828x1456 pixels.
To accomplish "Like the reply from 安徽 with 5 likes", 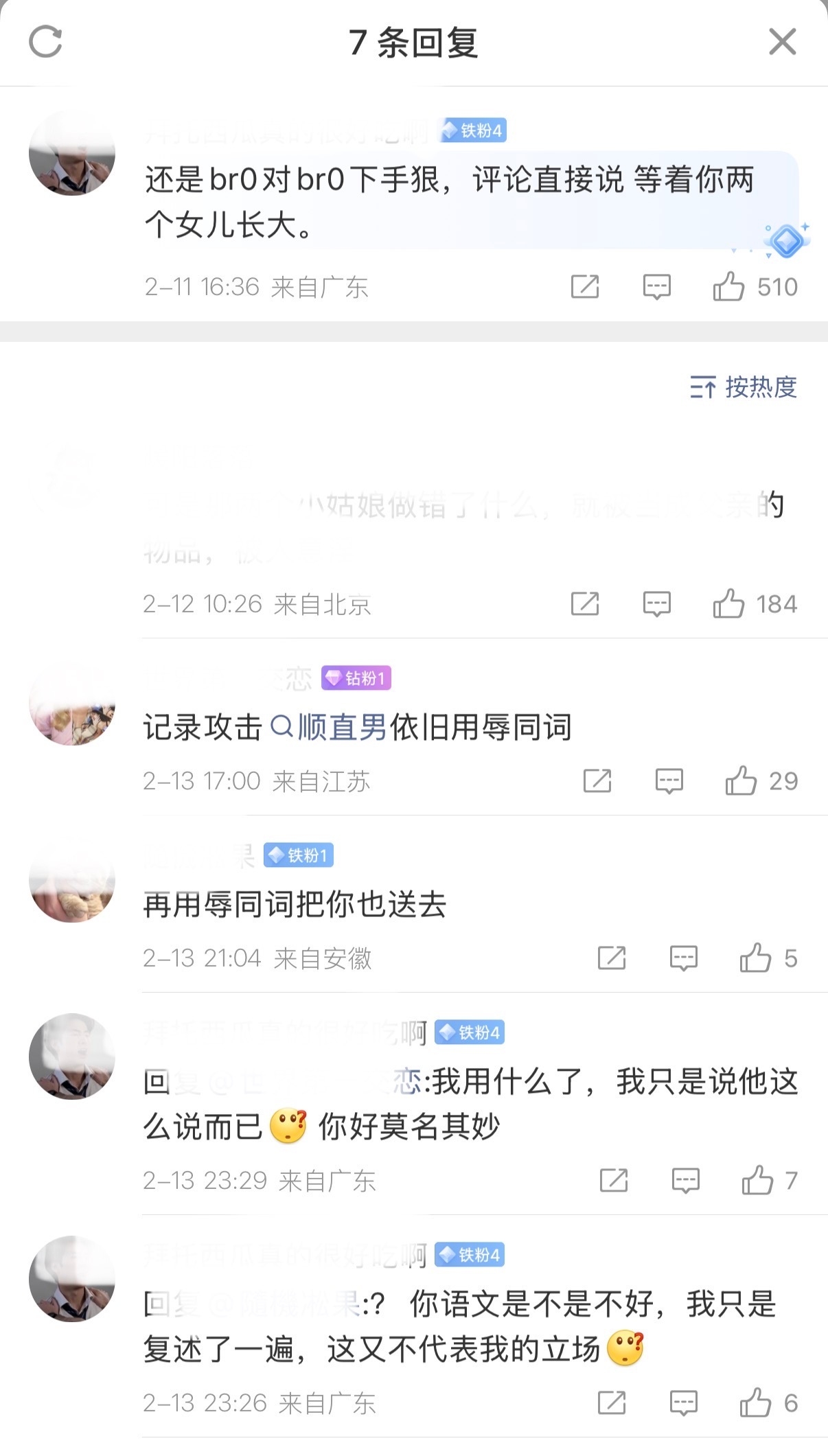I will coord(755,958).
